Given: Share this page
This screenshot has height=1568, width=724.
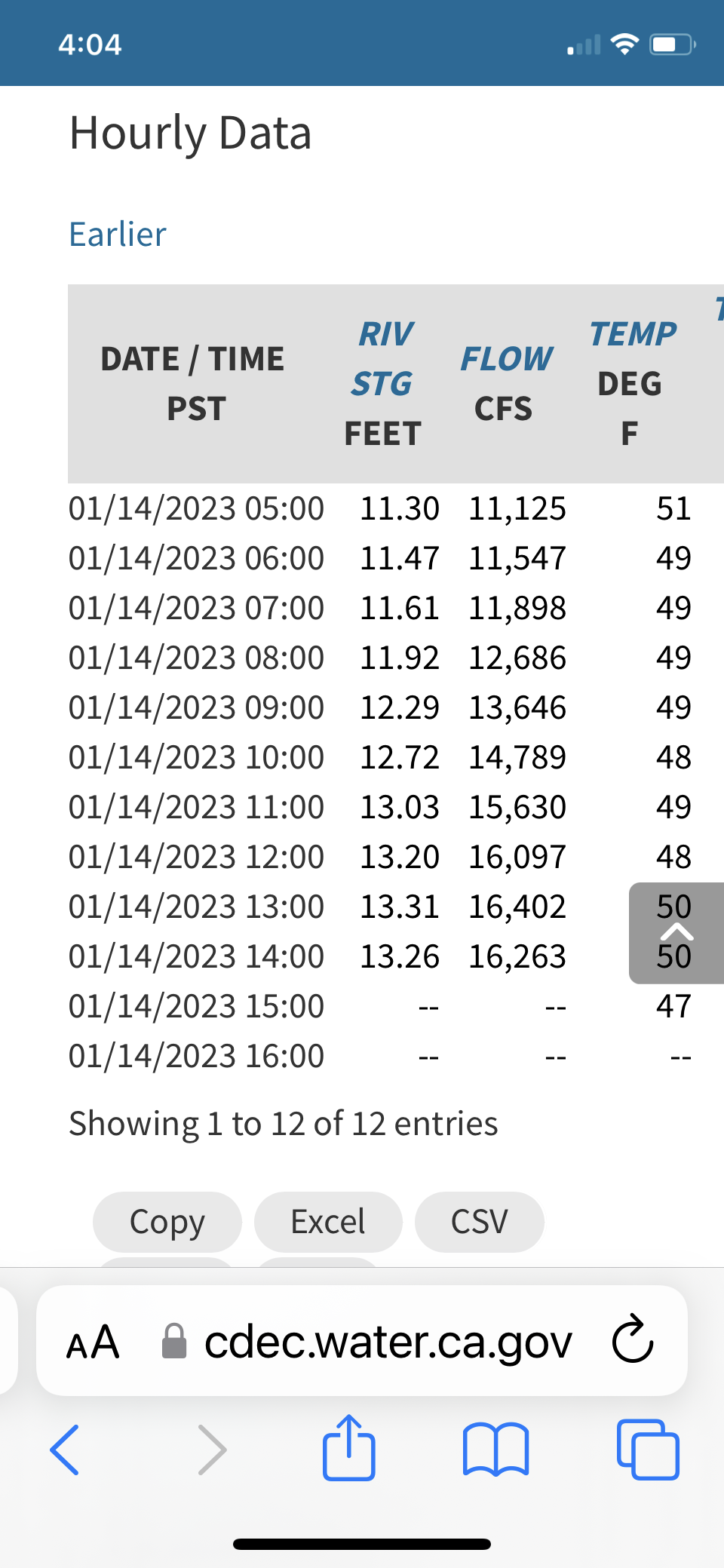Looking at the screenshot, I should [349, 1447].
